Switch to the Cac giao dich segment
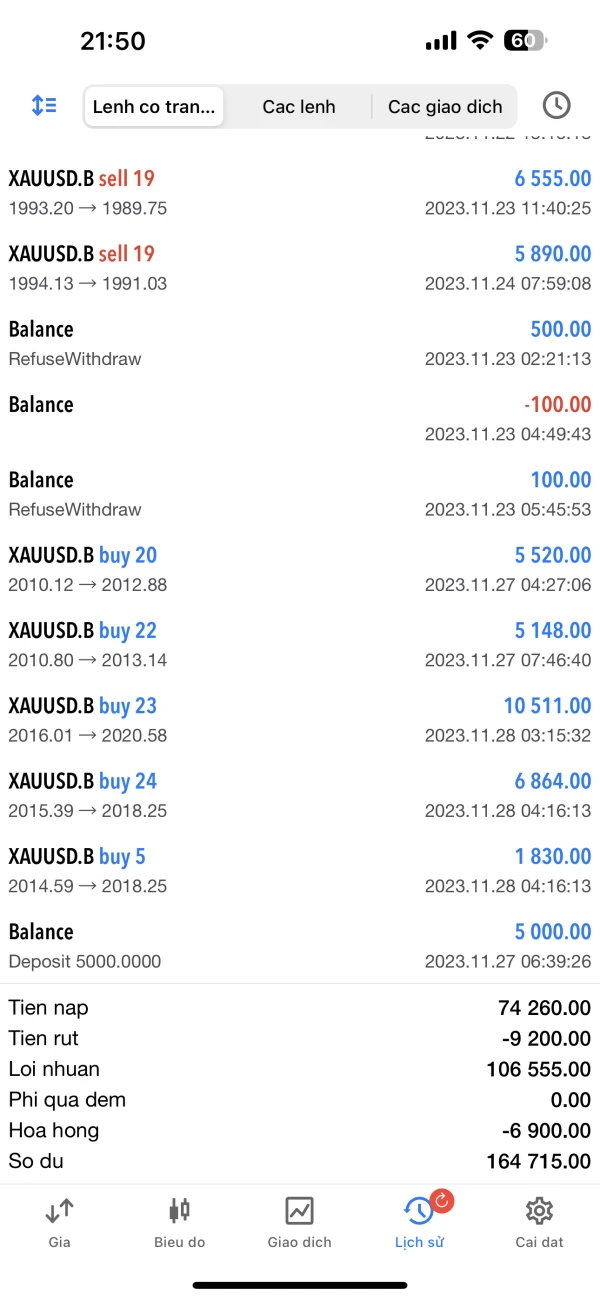This screenshot has width=600, height=1300. coord(445,106)
